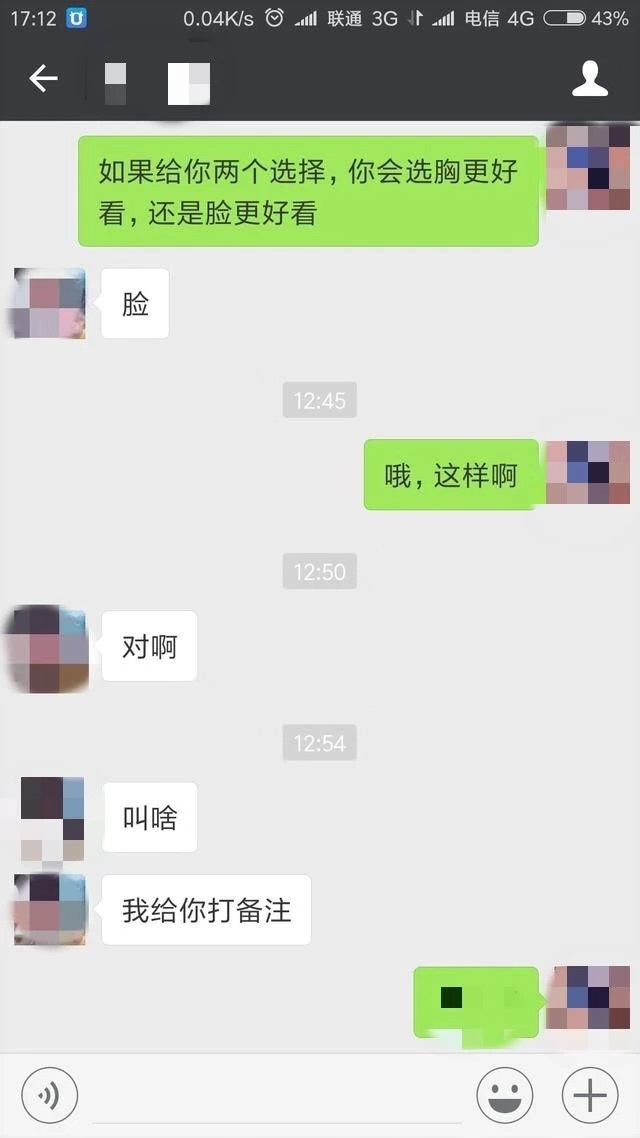
Task: Tap the sender avatar beside "脸" message
Action: pyautogui.click(x=49, y=304)
